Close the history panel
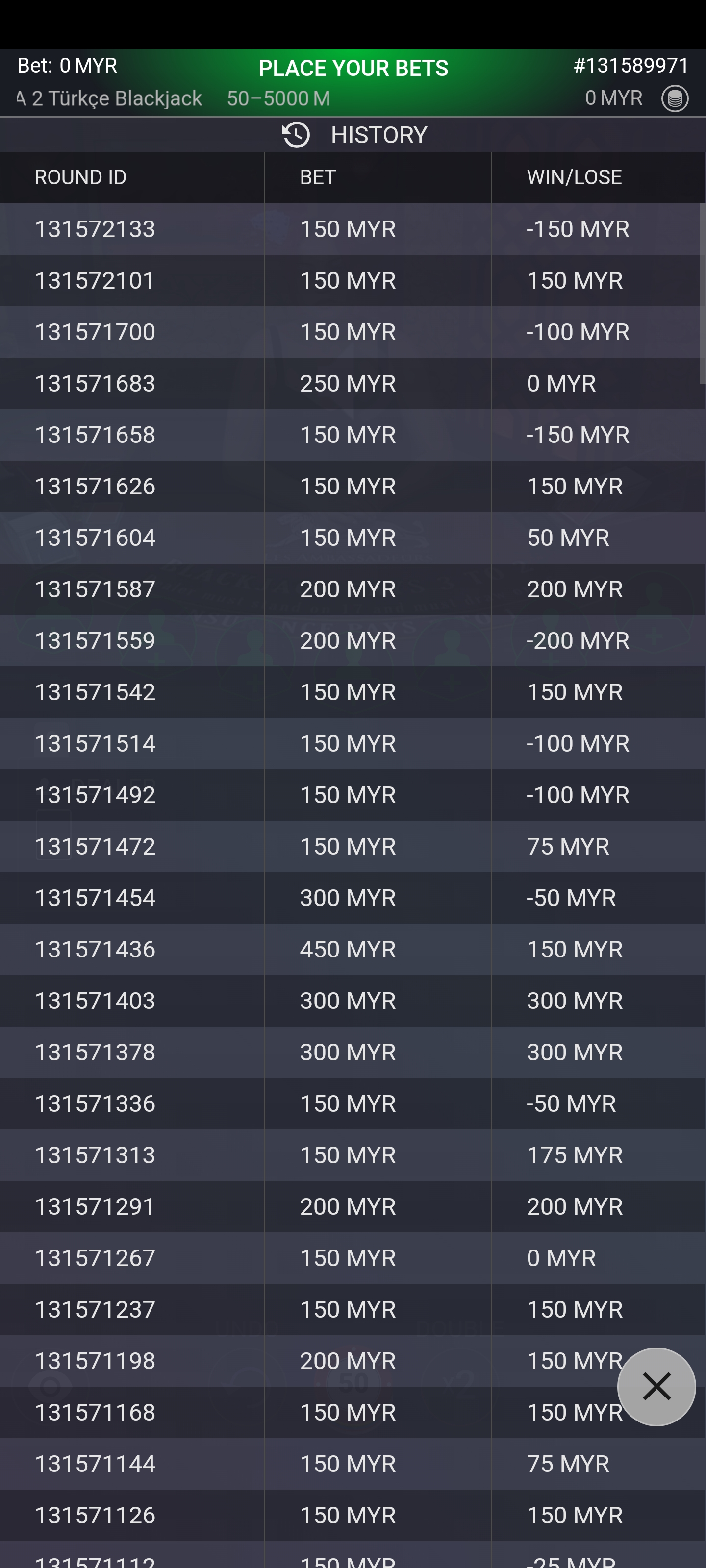 656,1386
